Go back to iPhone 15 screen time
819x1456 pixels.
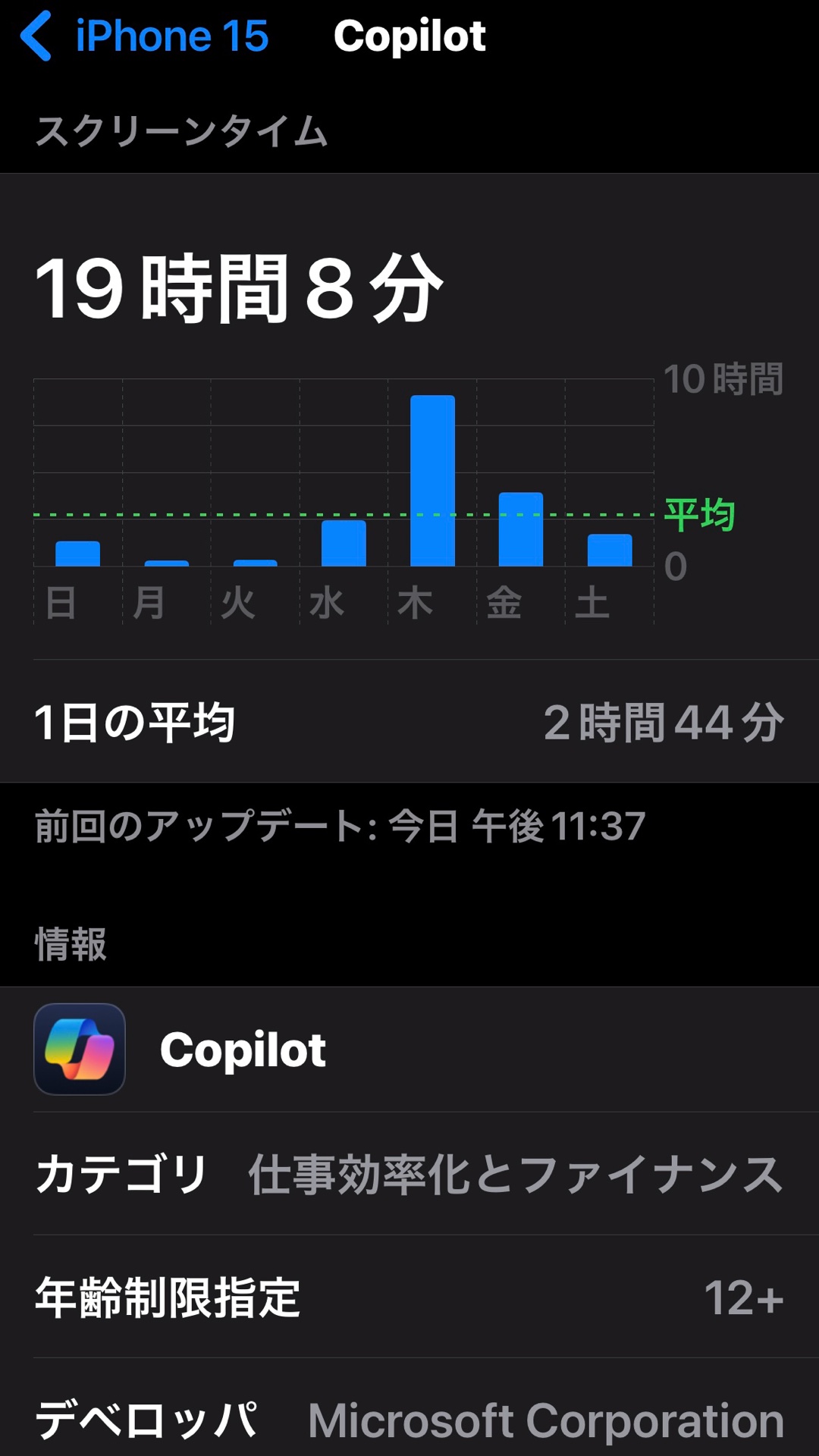[x=144, y=36]
